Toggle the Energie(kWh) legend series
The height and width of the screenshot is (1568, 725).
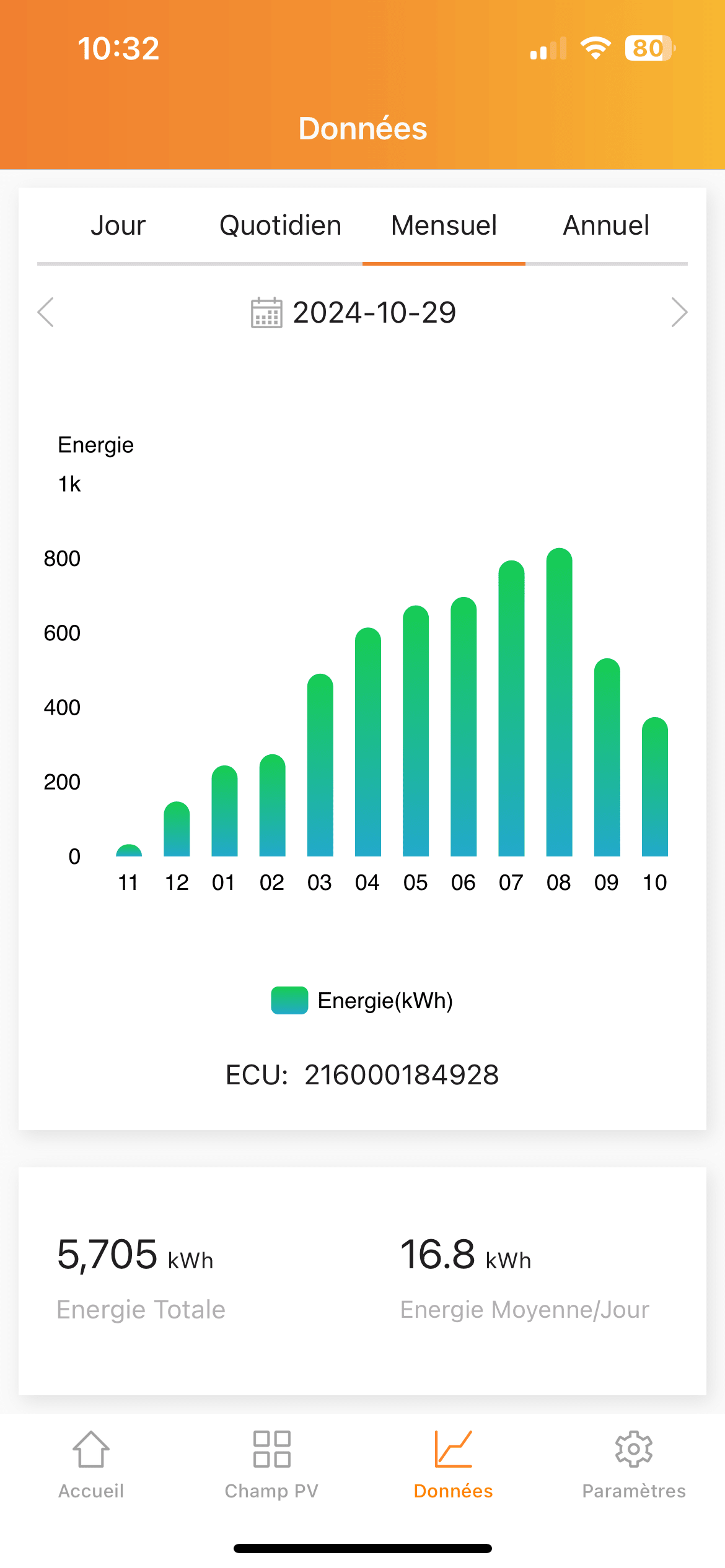pos(362,1000)
